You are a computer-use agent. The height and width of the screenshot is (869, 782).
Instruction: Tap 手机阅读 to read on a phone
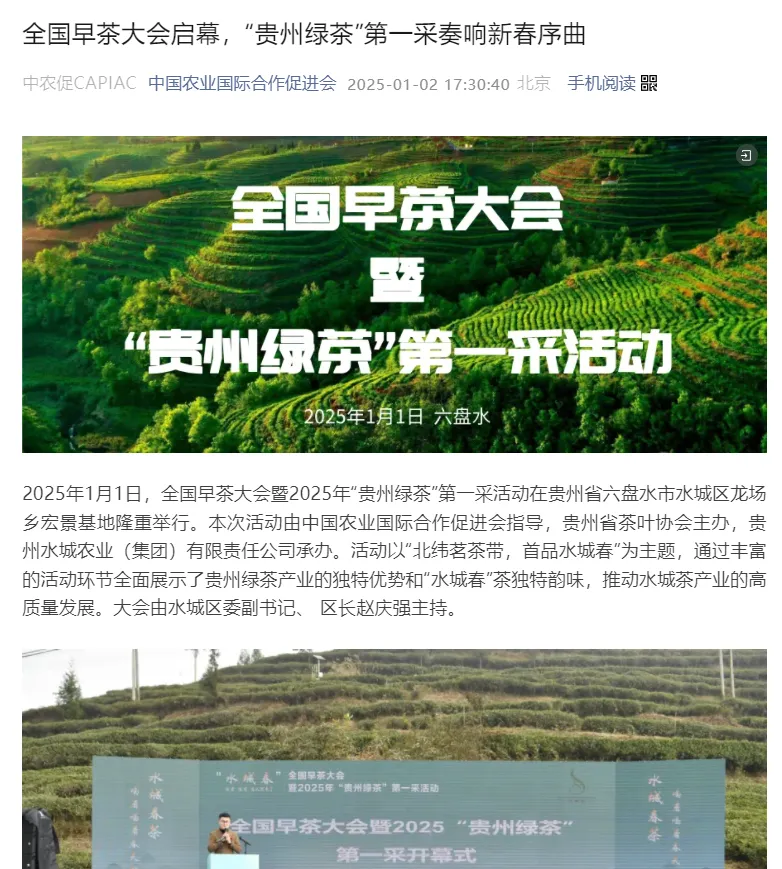(602, 83)
